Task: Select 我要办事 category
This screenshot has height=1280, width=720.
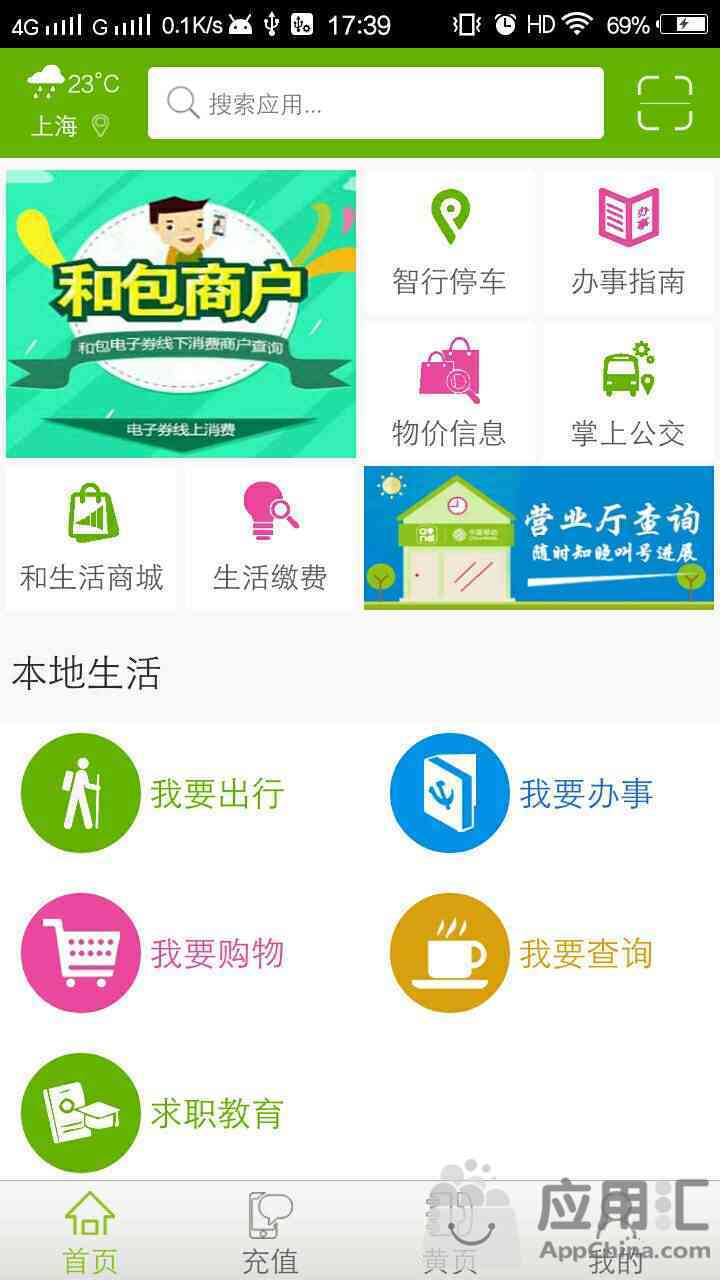Action: (x=522, y=793)
